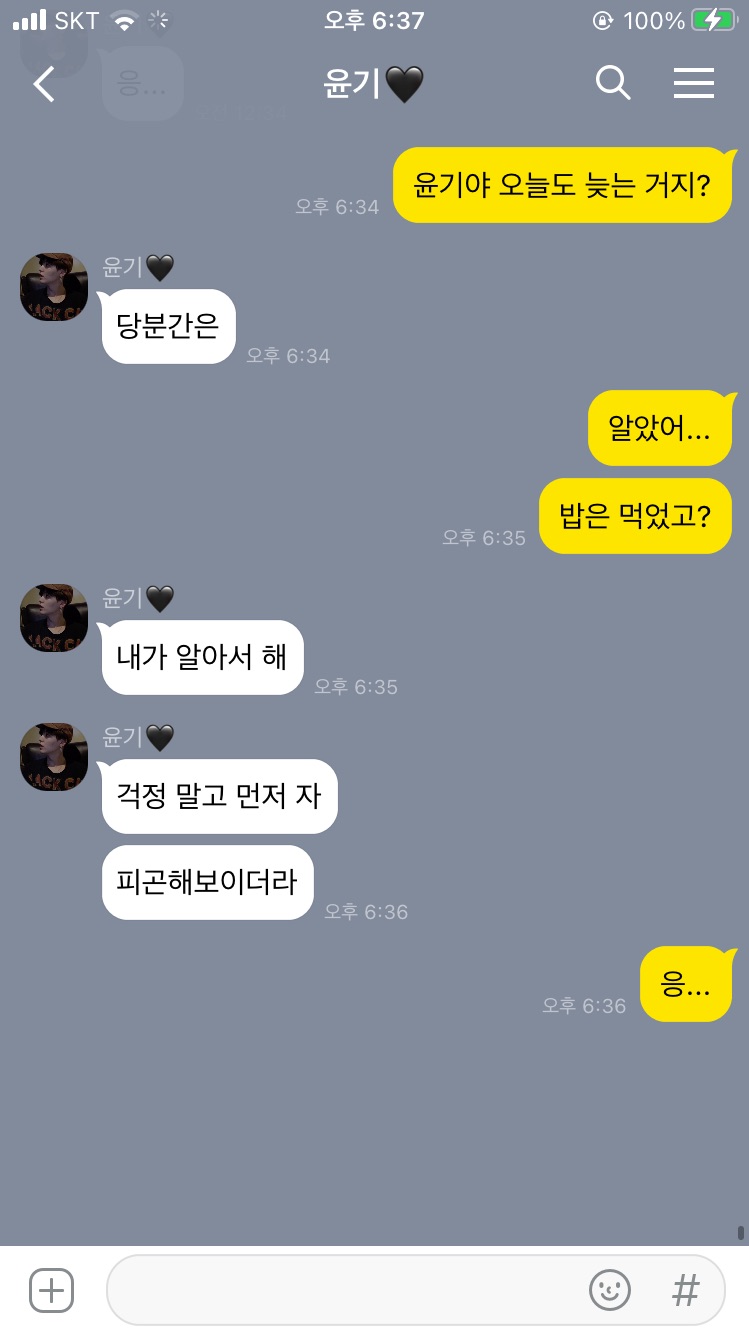
Task: Open the hashtag search button
Action: [686, 1290]
